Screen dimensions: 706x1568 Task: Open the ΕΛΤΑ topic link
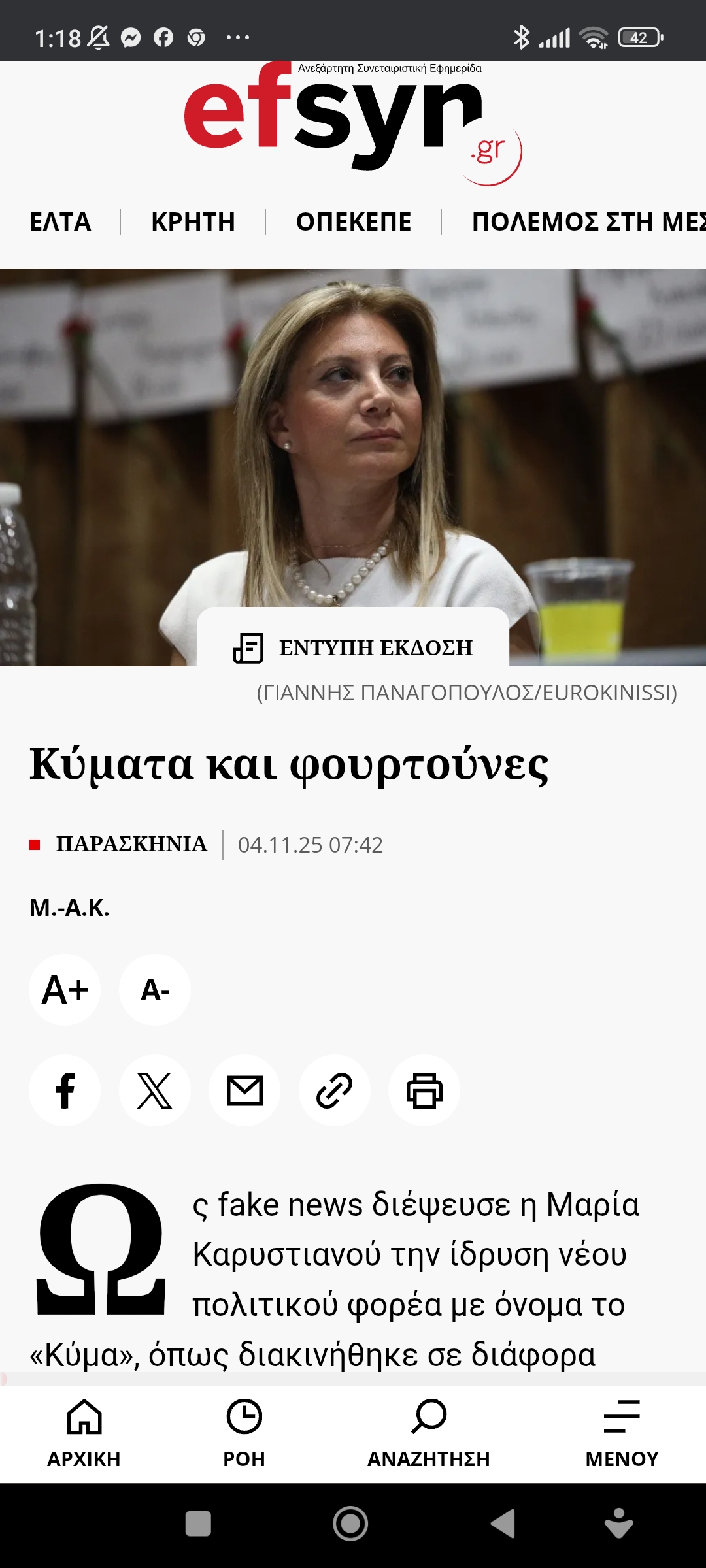point(60,221)
